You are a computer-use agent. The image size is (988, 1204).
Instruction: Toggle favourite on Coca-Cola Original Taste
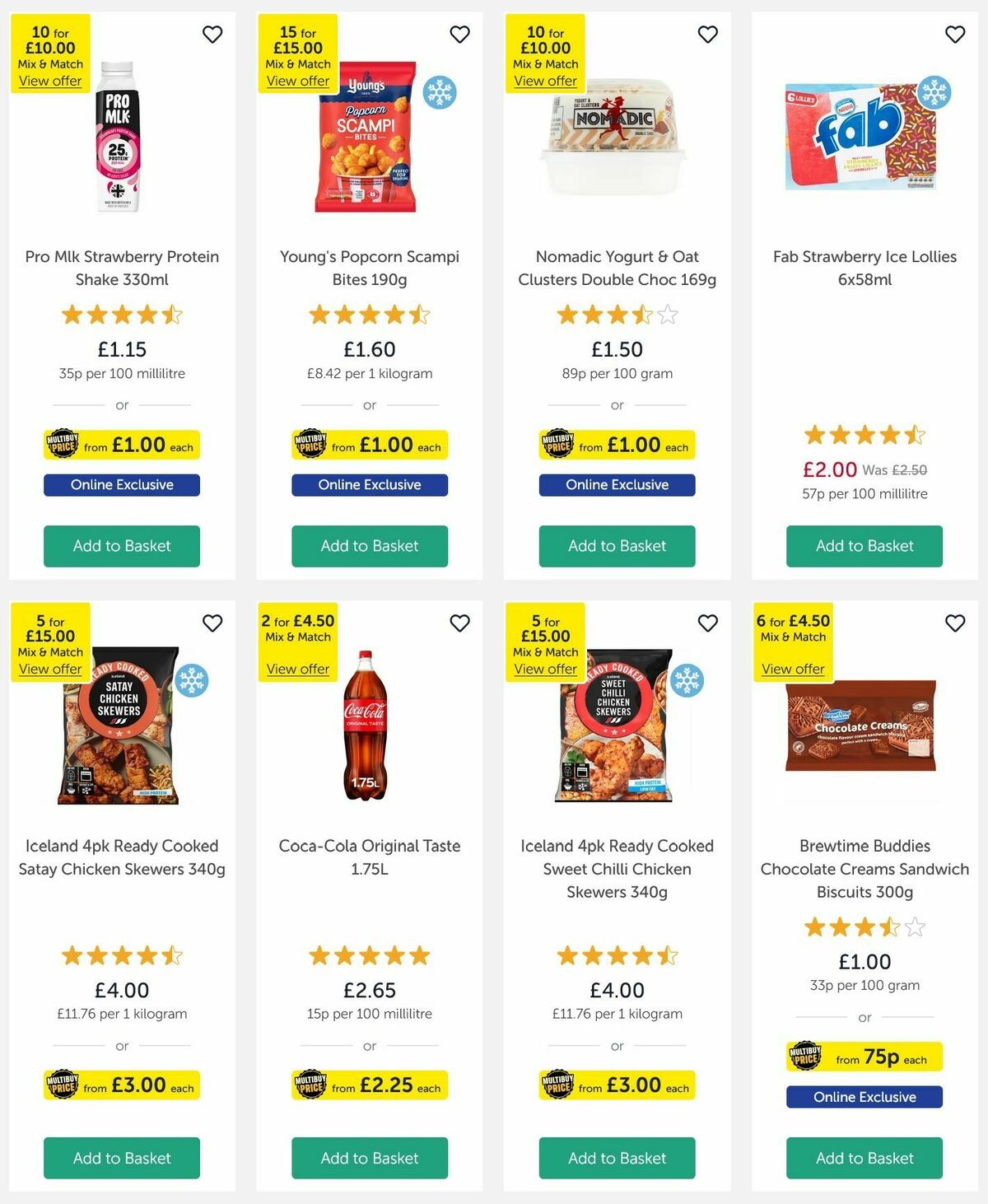pos(459,623)
